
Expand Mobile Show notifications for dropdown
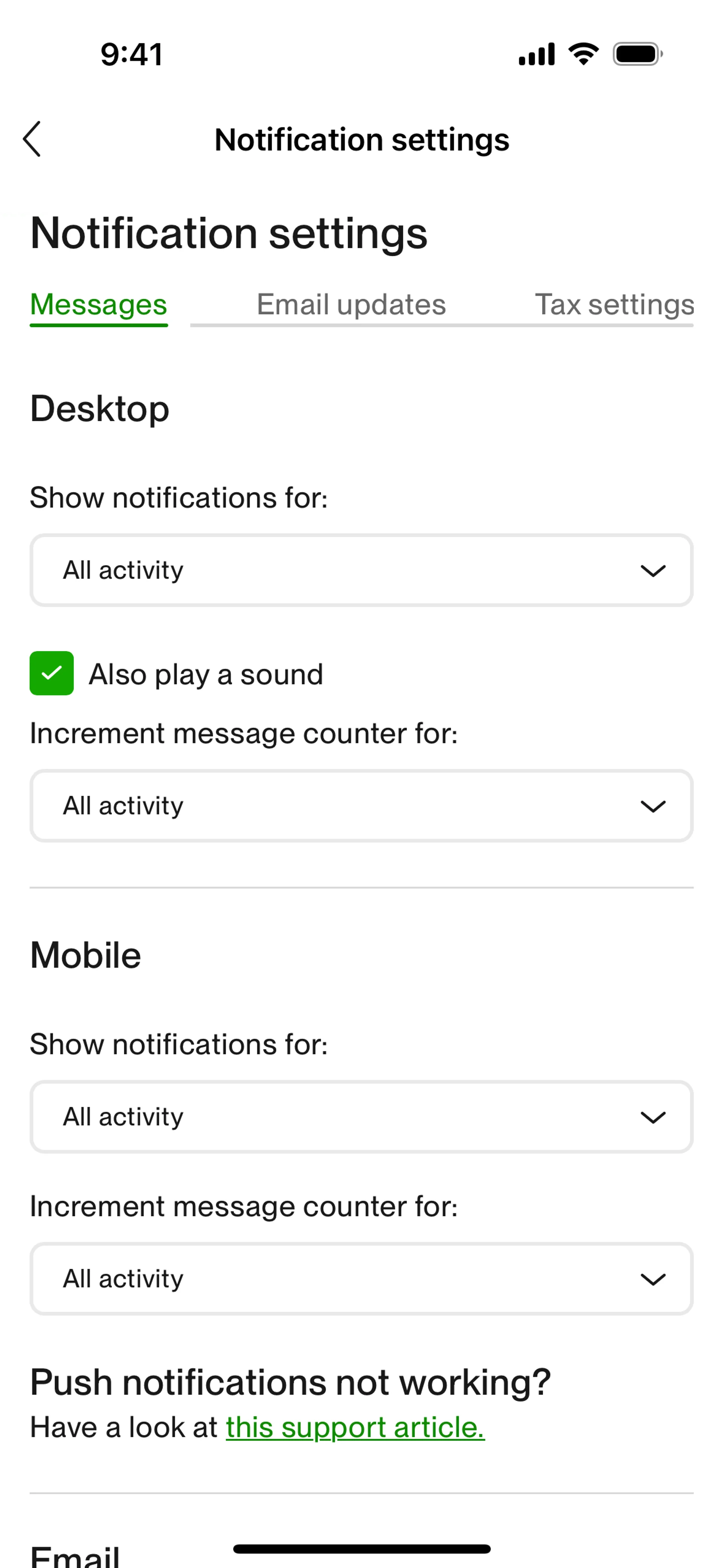coord(361,1117)
